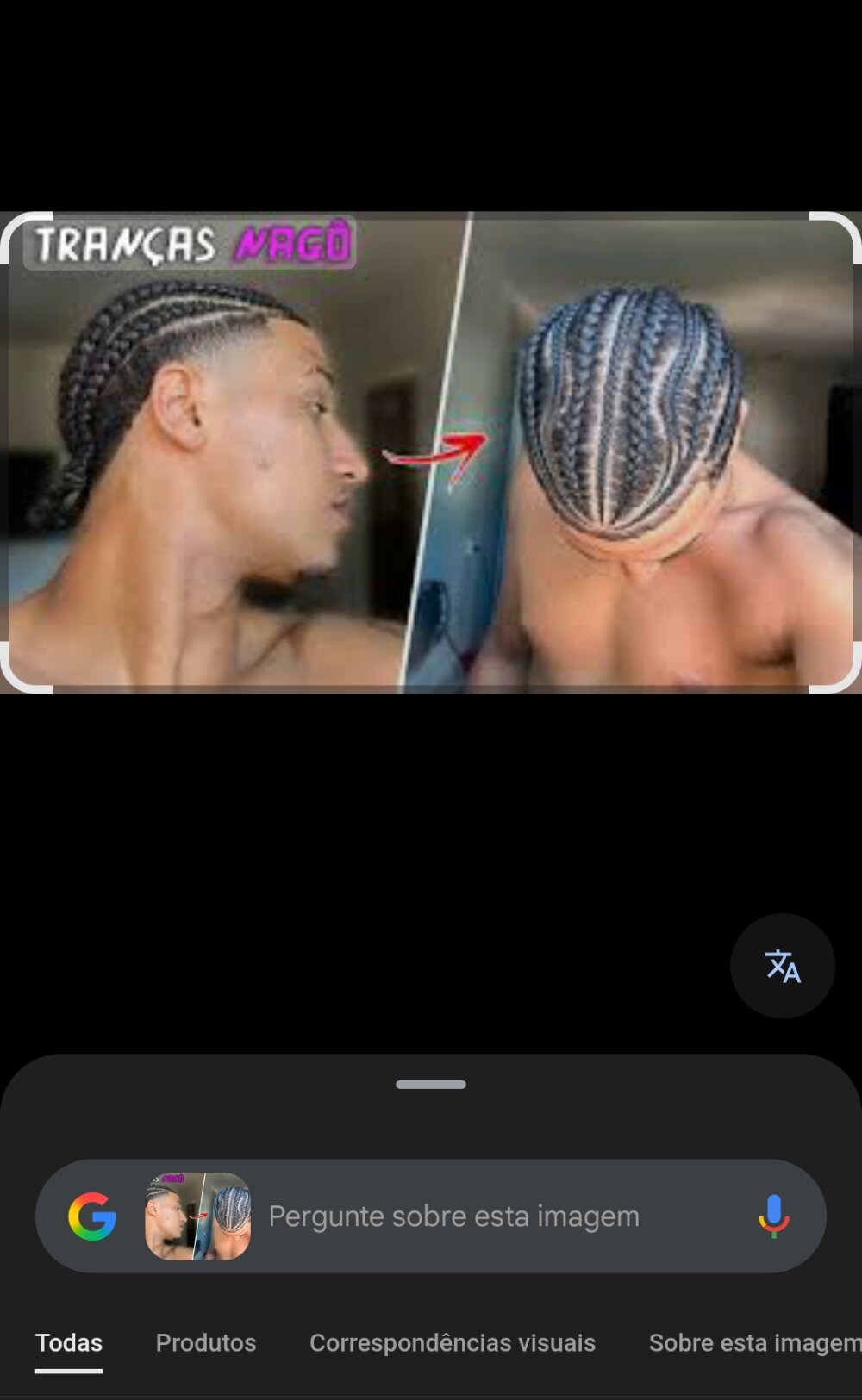Viewport: 862px width, 1400px height.
Task: Start voice search with the microphone
Action: tap(773, 1216)
